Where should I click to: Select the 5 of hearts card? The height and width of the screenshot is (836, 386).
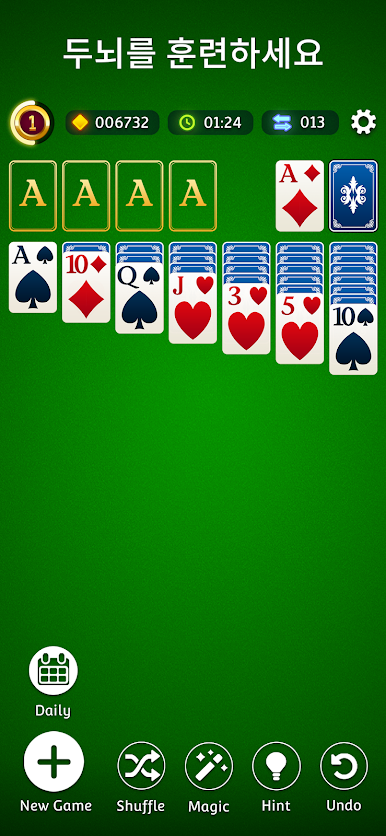coord(300,328)
